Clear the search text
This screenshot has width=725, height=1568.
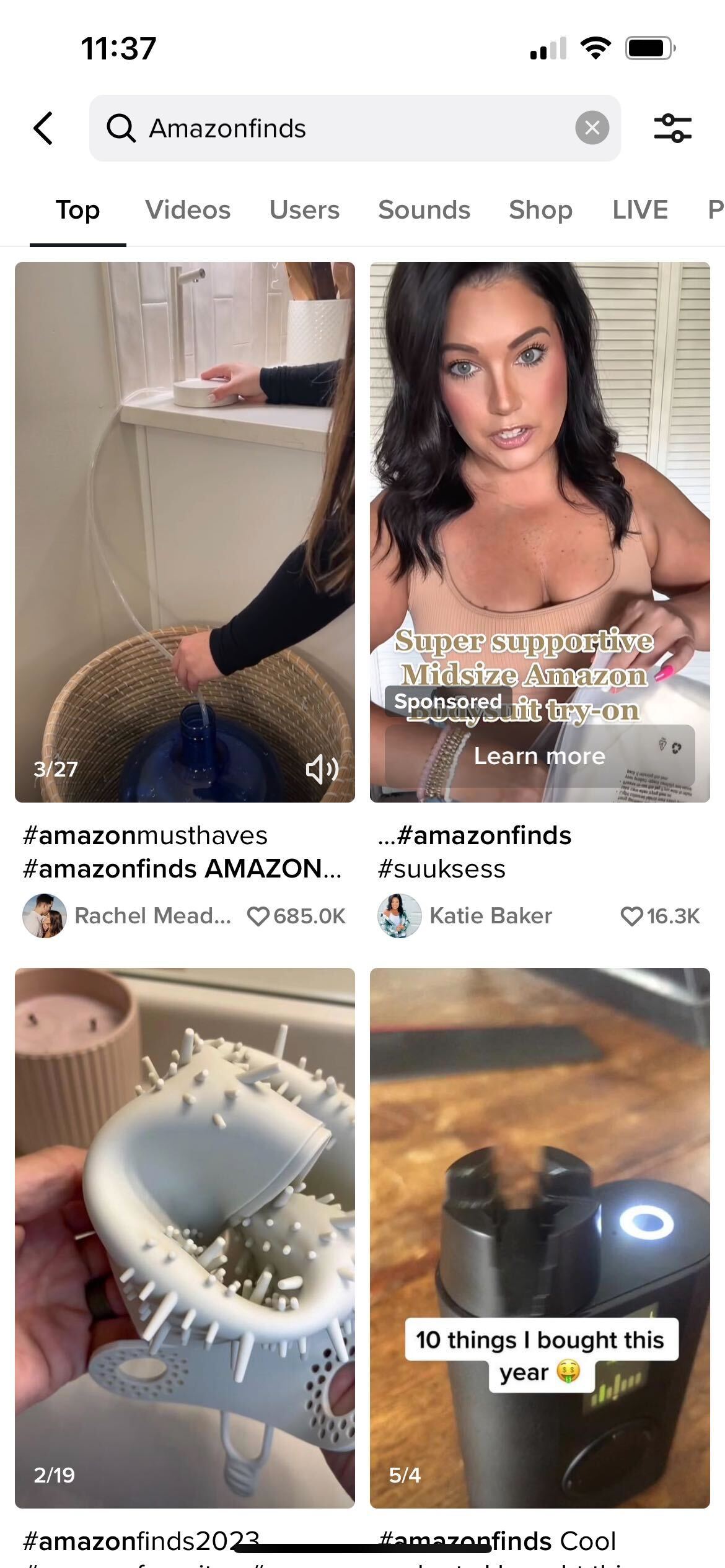(592, 128)
